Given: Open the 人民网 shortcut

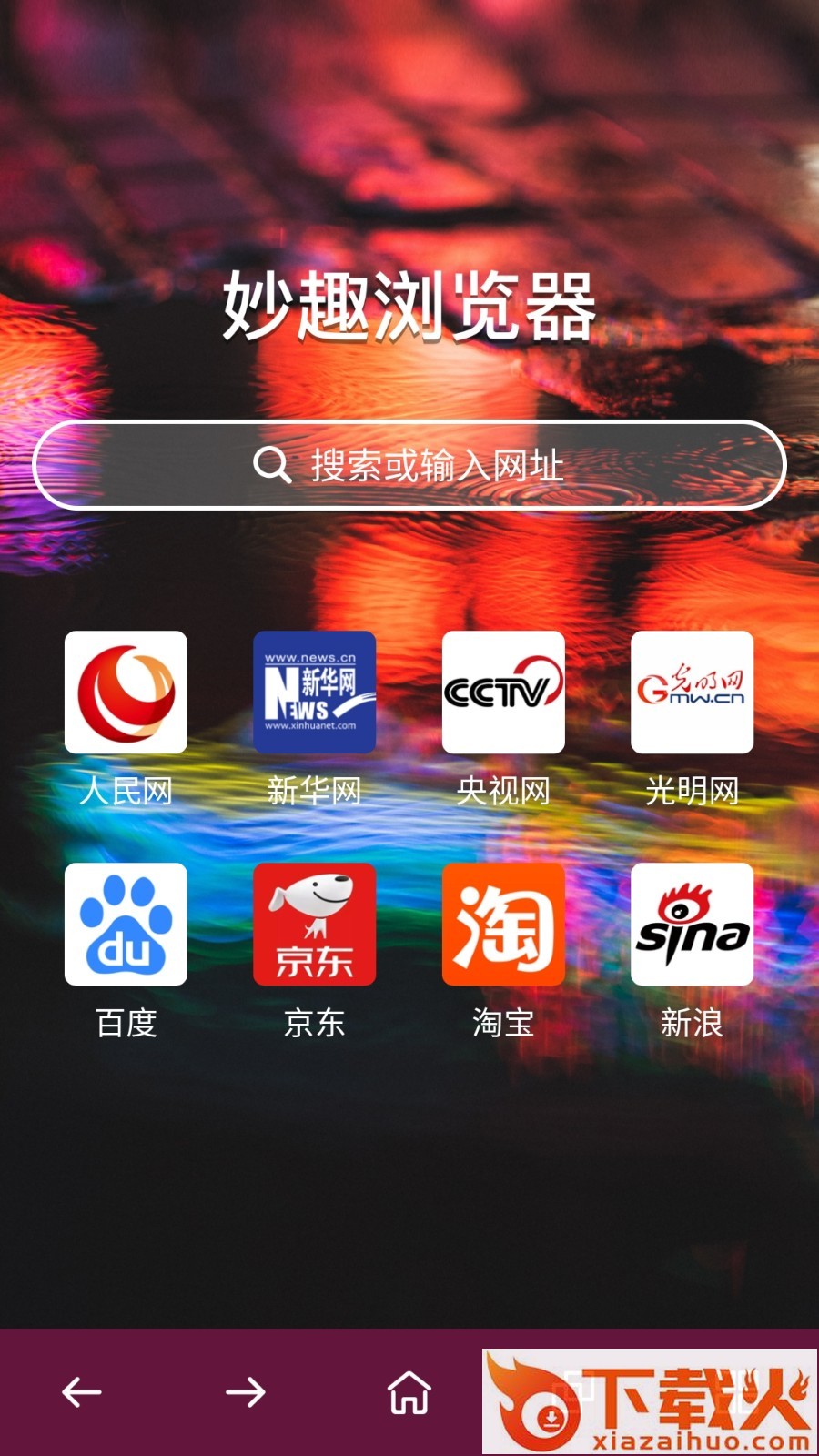Looking at the screenshot, I should tap(126, 693).
